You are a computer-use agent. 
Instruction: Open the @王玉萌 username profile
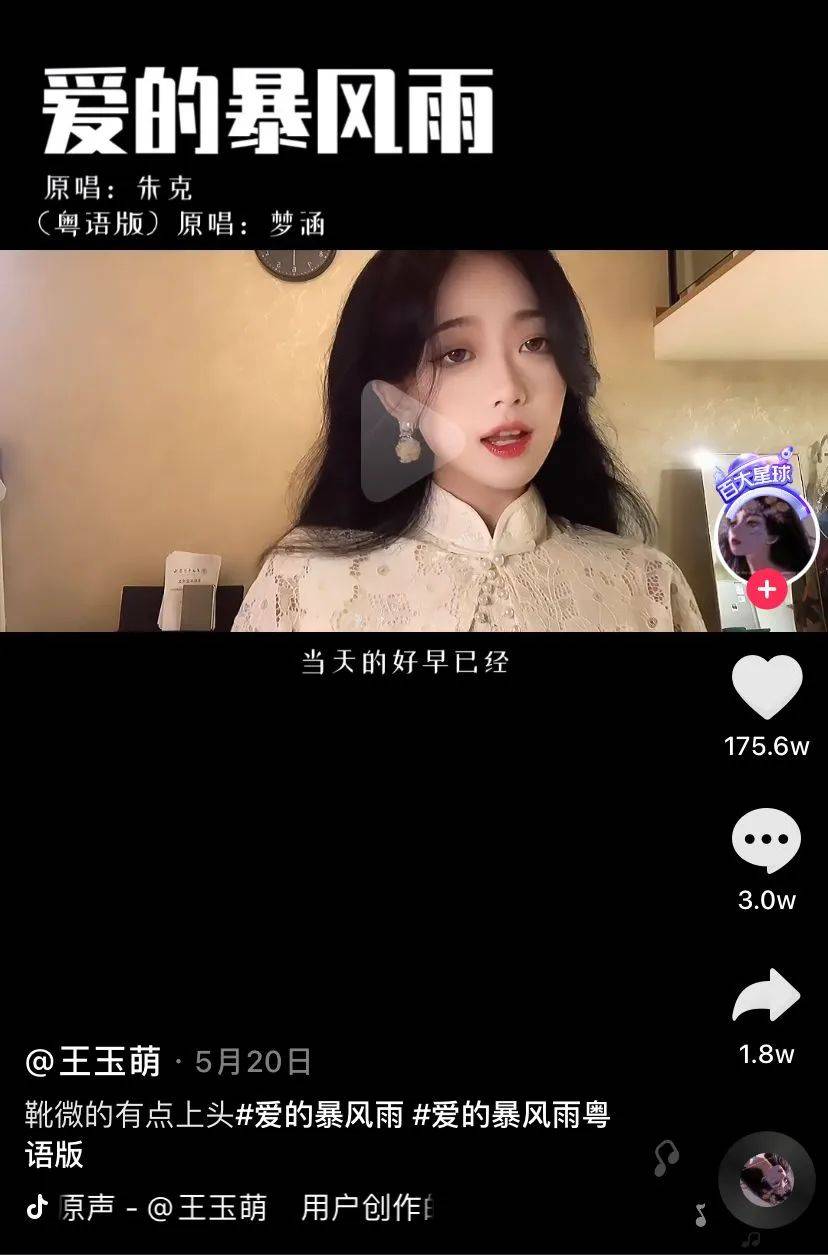(93, 1062)
